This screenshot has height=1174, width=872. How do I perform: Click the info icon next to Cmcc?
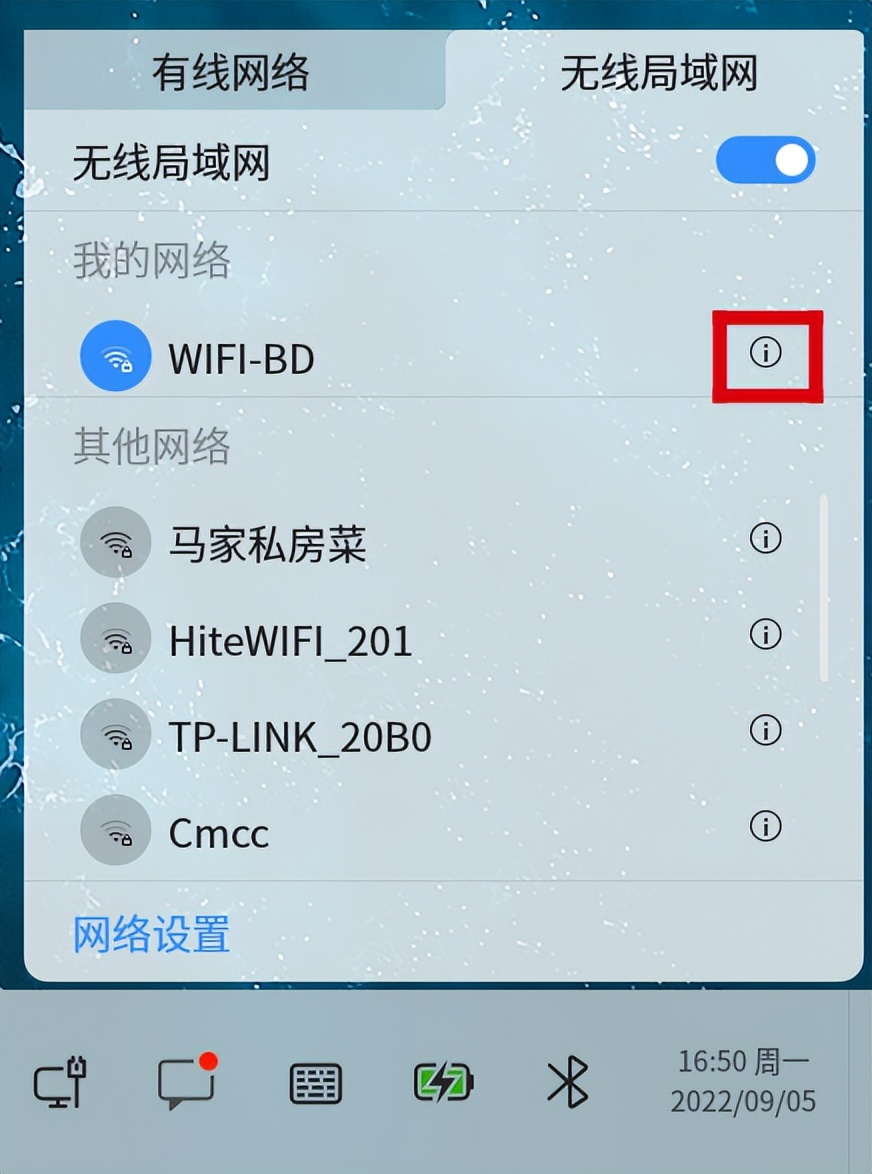[765, 828]
